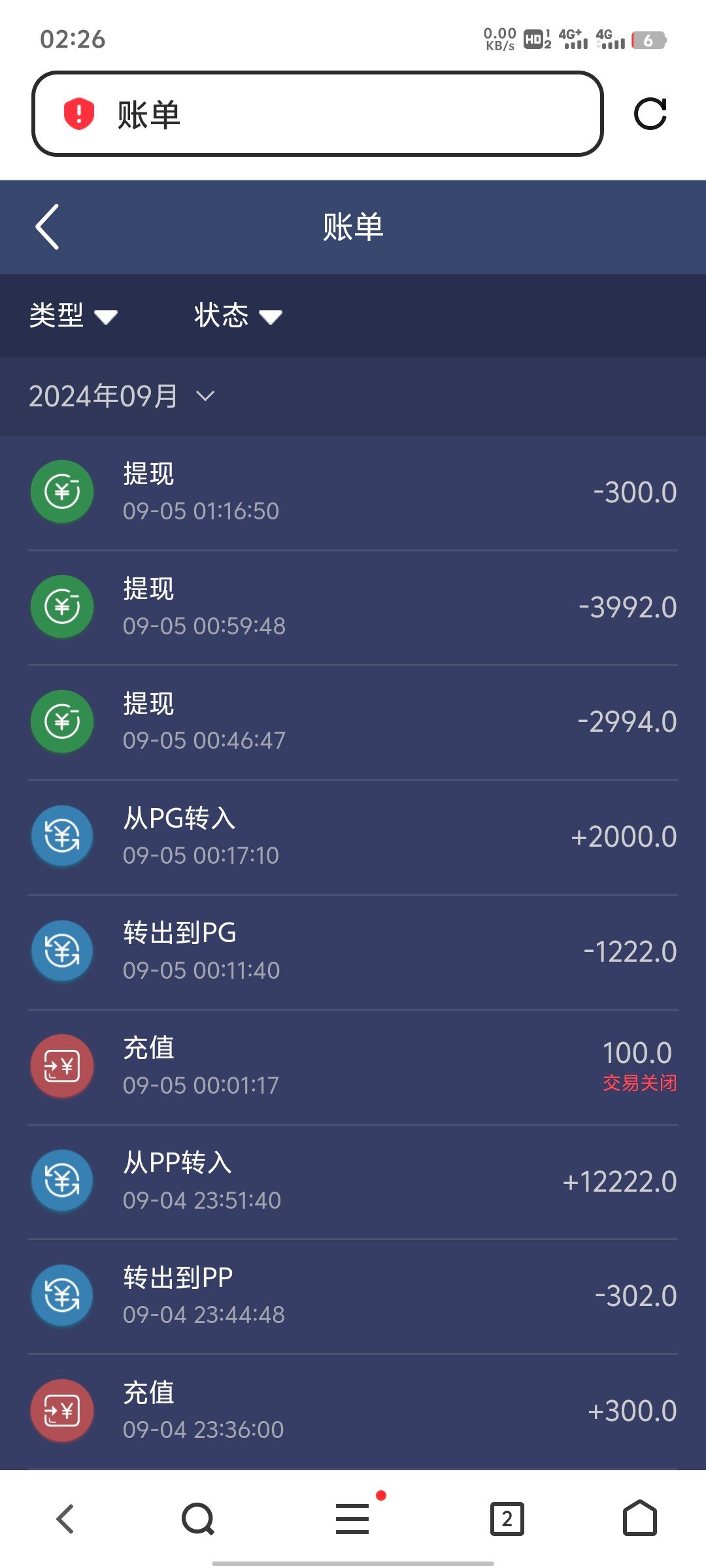706x1568 pixels.
Task: View the 转出到PG -1222.0 transaction
Action: coord(353,953)
